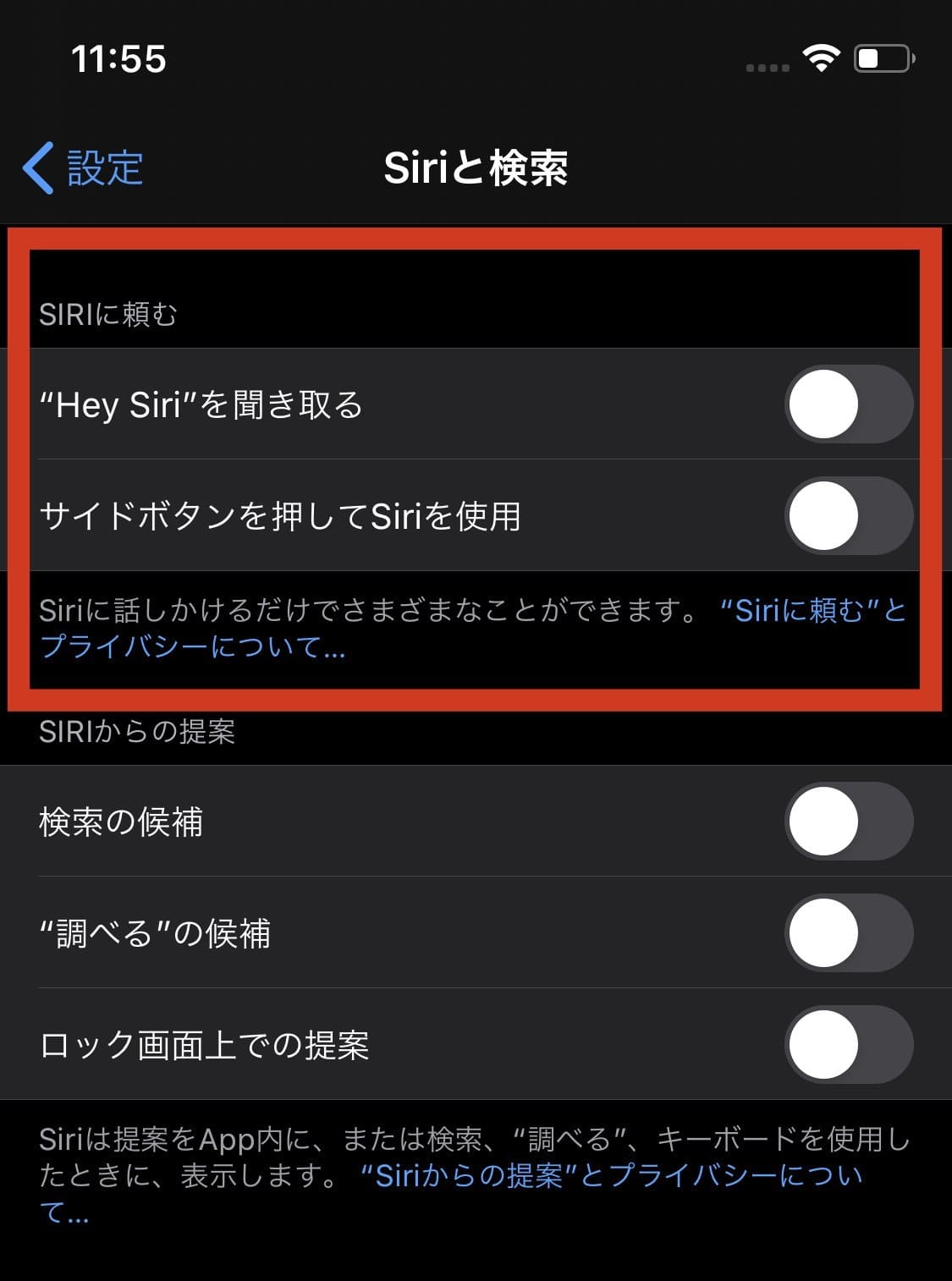Go back to 設定
The width and height of the screenshot is (952, 1281).
click(83, 168)
